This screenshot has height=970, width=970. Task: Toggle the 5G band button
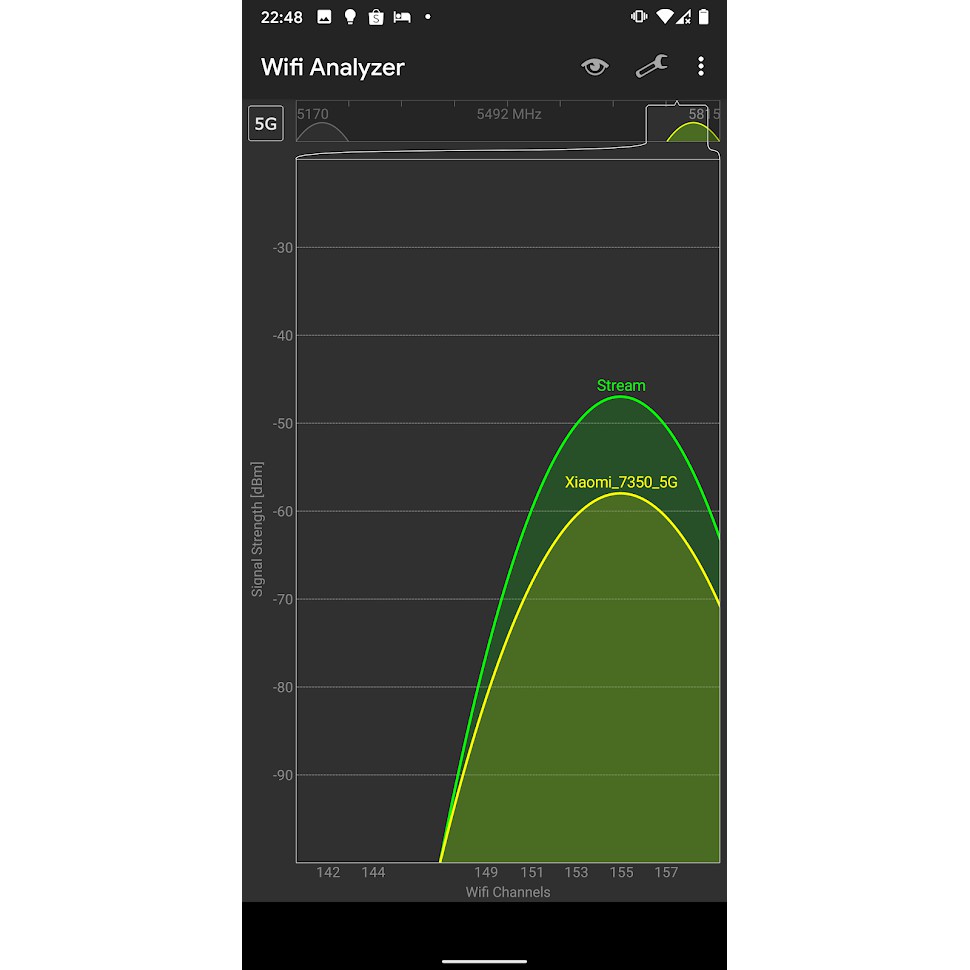(265, 124)
